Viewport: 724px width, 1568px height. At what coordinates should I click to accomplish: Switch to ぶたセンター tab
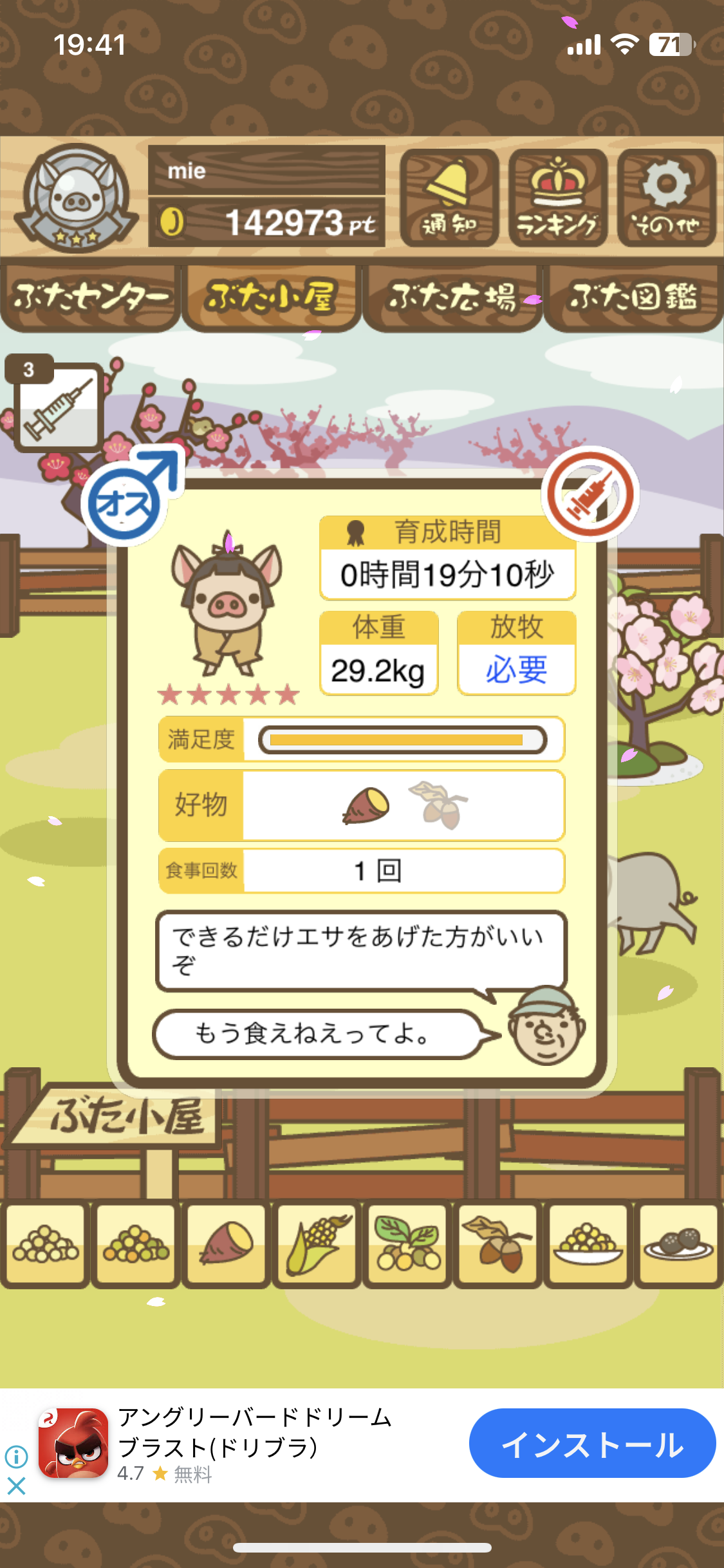(90, 297)
